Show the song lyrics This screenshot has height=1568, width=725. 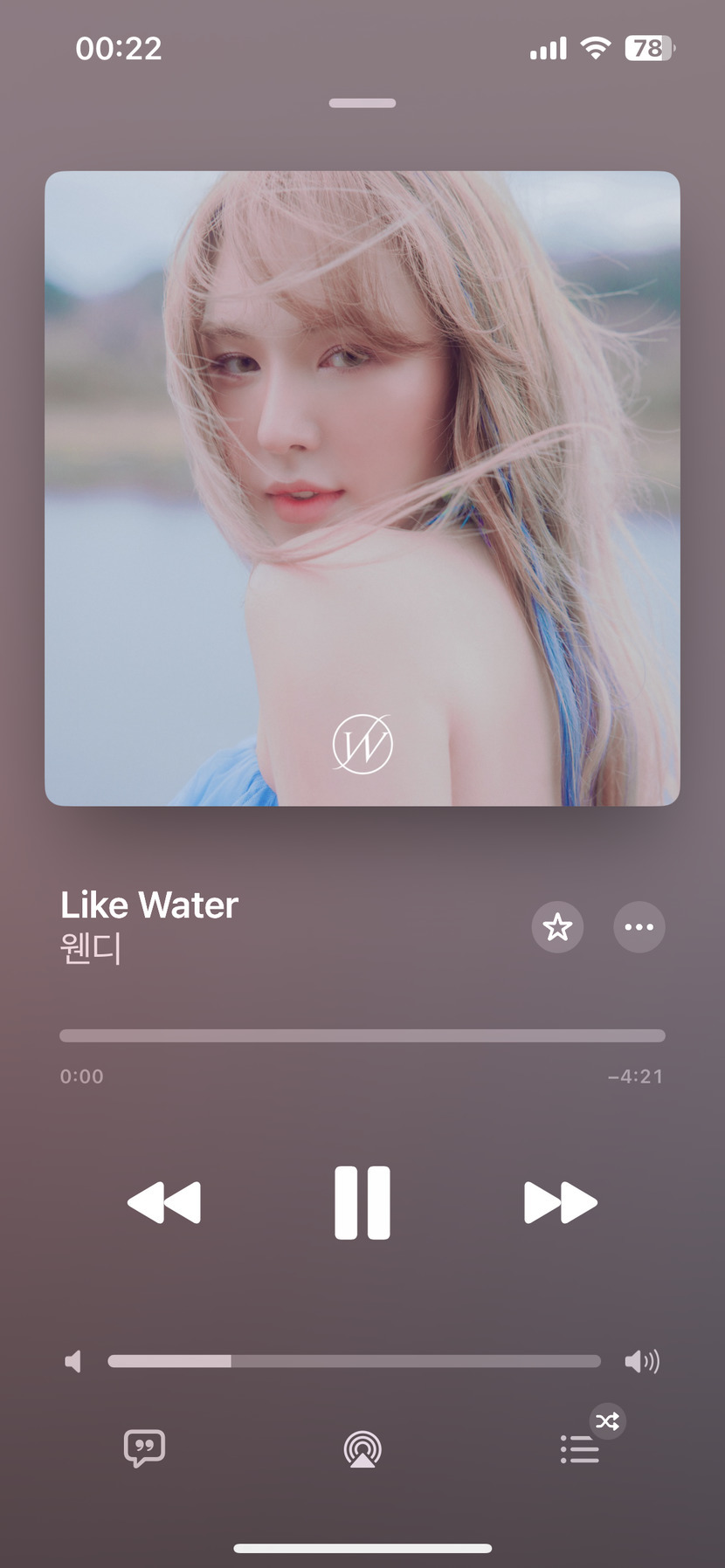coord(144,1448)
